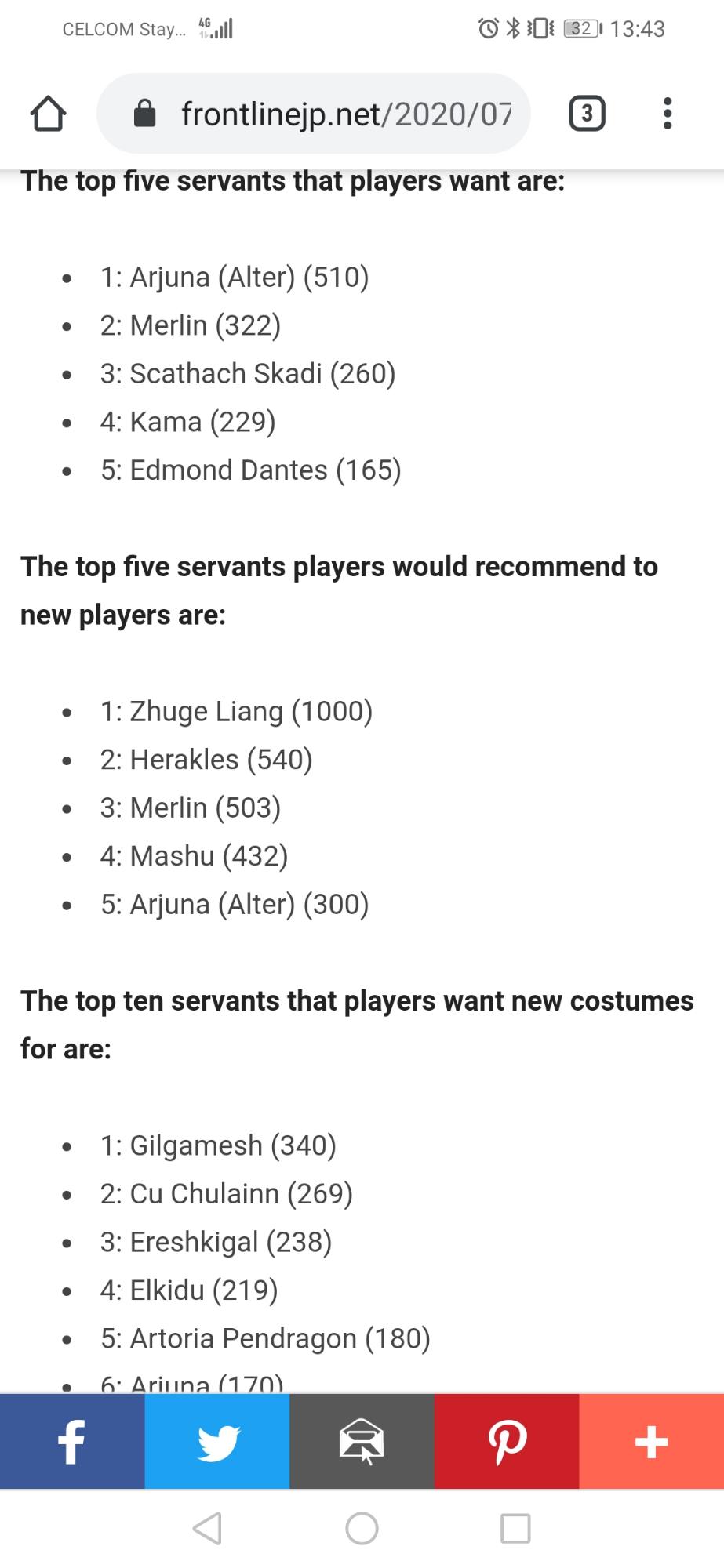Share the article on Facebook
The height and width of the screenshot is (1568, 724).
point(72,1441)
